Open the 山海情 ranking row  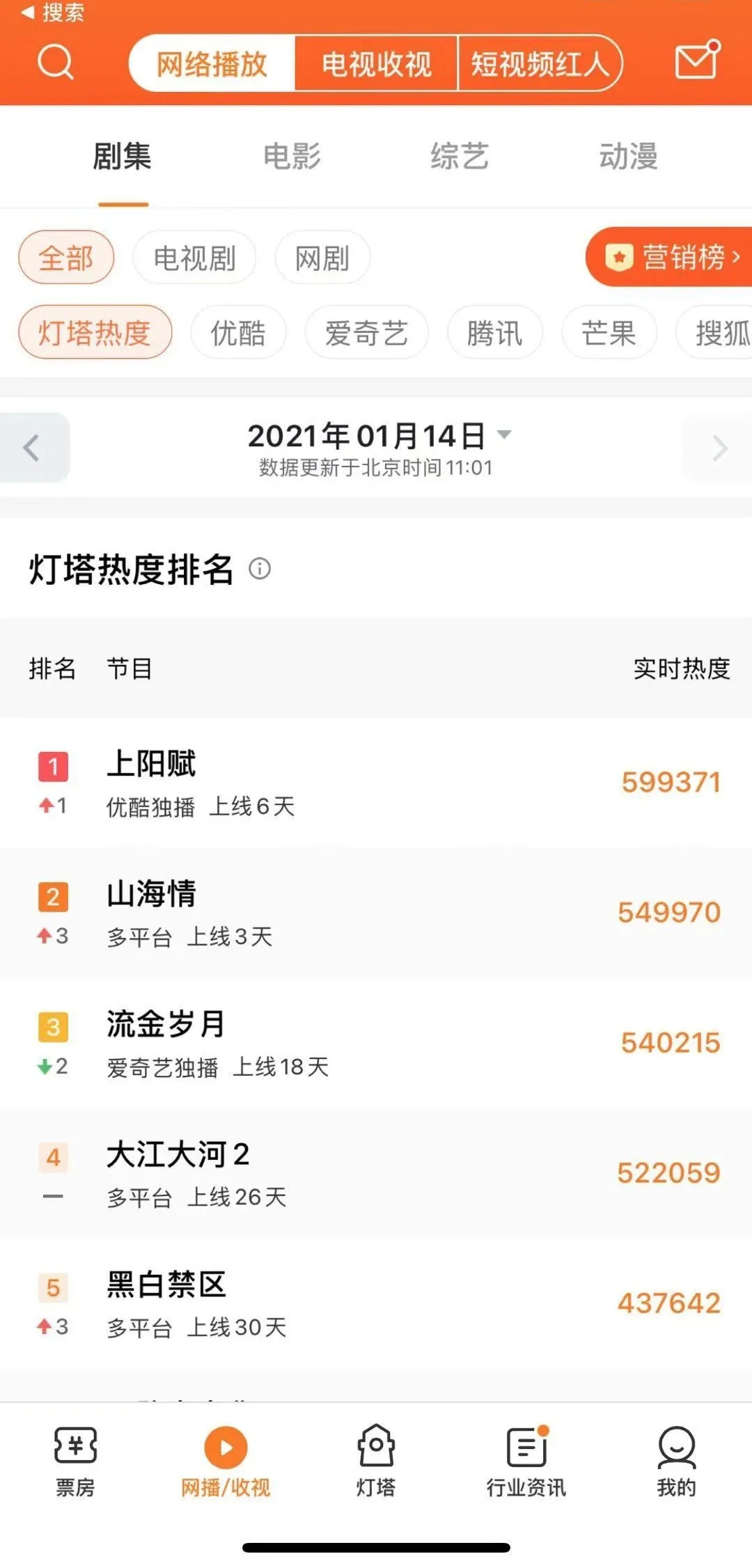click(x=376, y=913)
